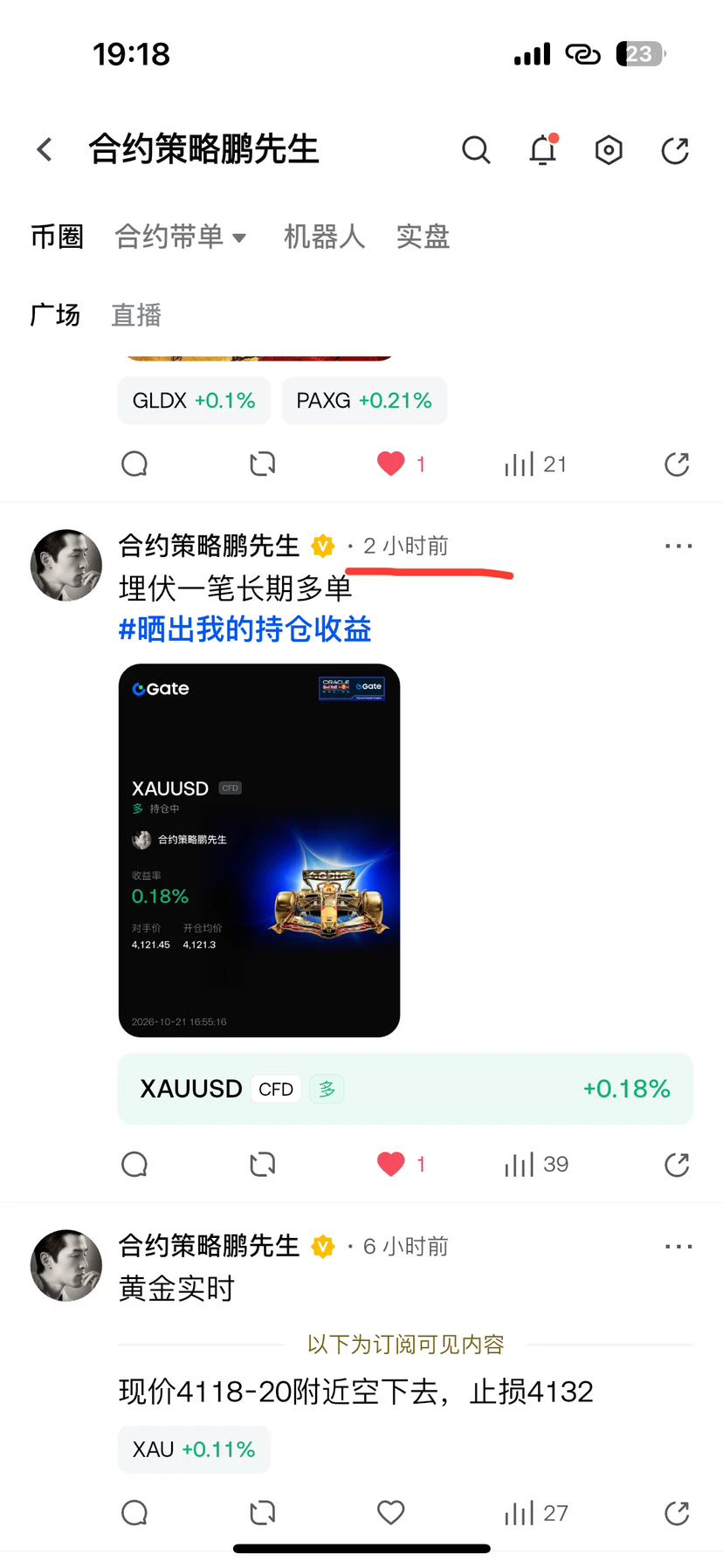Switch to the 合约带单 dropdown tab
The image size is (723, 1568).
(x=181, y=237)
